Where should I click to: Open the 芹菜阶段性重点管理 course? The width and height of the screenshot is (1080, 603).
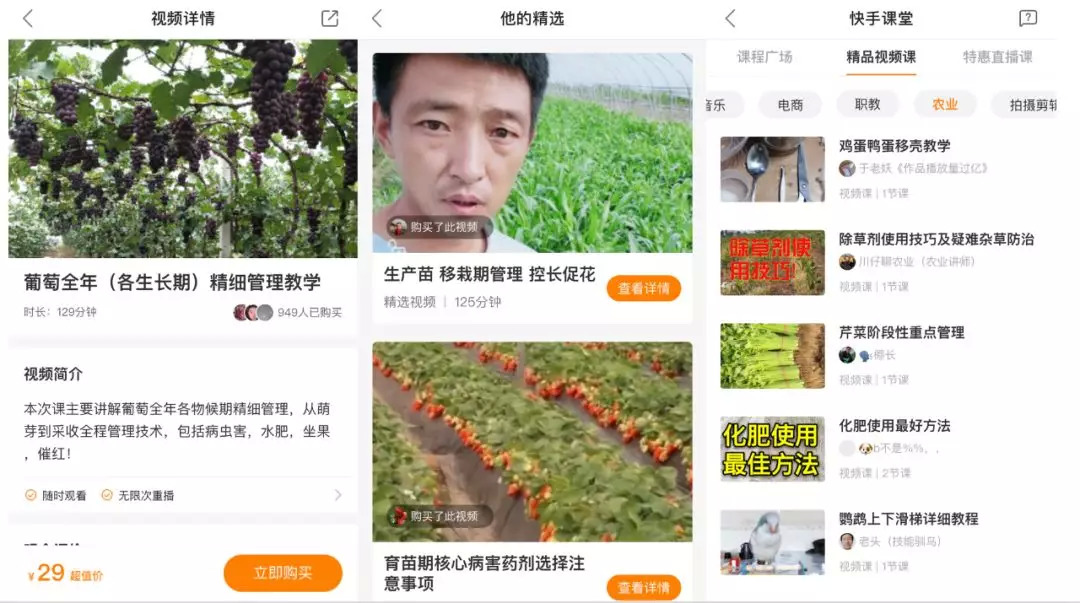pyautogui.click(x=901, y=332)
